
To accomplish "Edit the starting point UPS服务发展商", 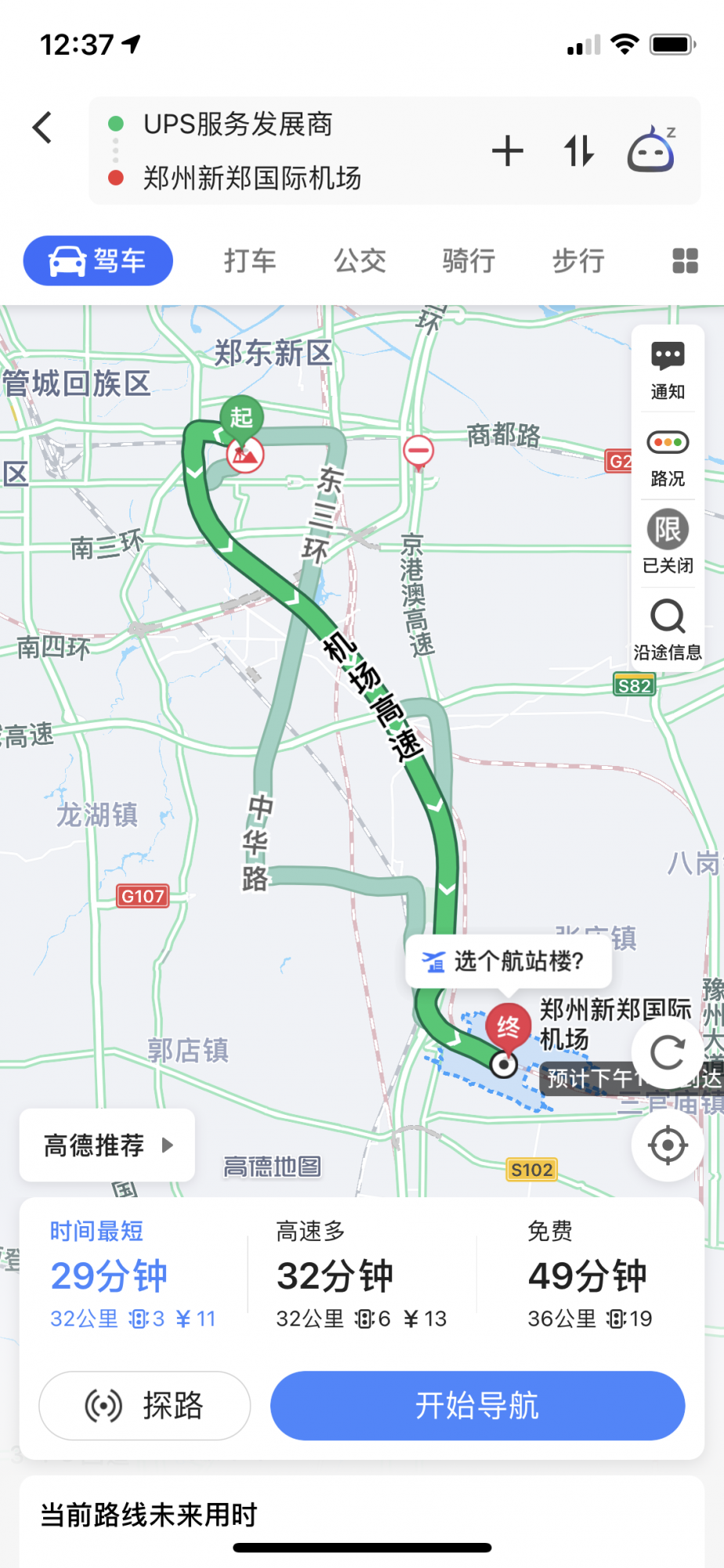I will pyautogui.click(x=238, y=124).
